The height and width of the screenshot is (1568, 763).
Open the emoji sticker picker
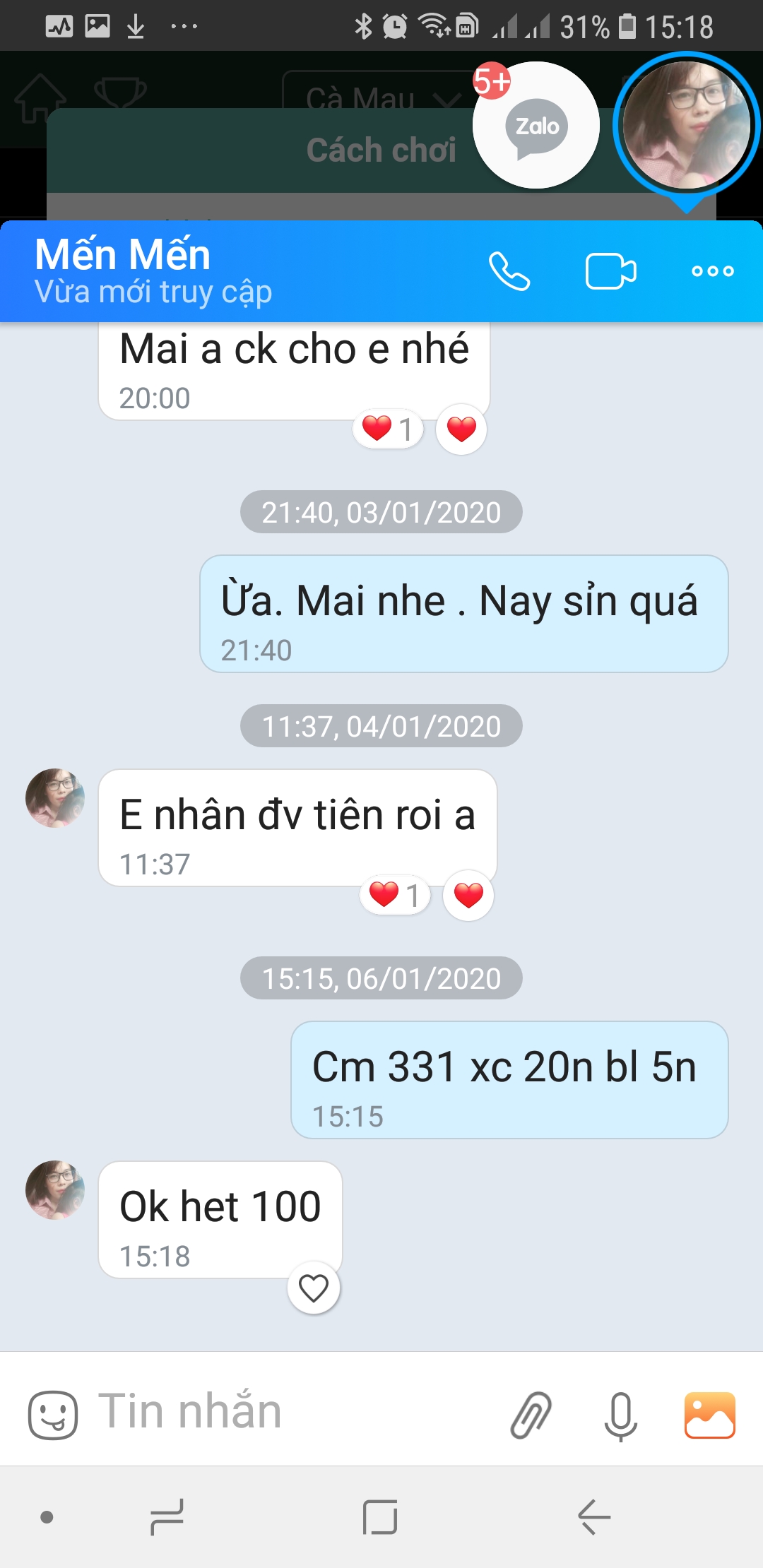point(52,1415)
